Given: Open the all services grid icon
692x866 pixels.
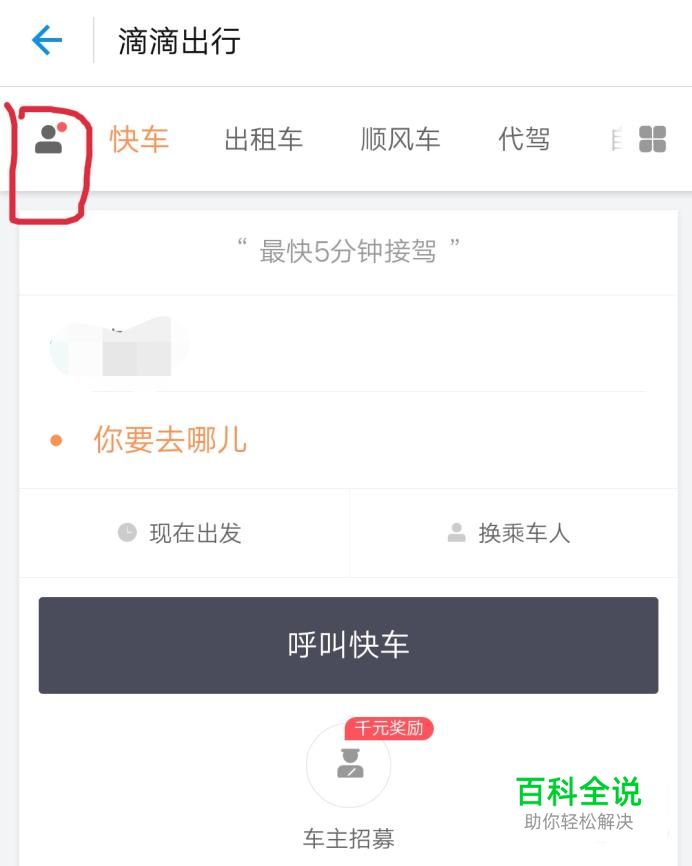Looking at the screenshot, I should point(652,139).
